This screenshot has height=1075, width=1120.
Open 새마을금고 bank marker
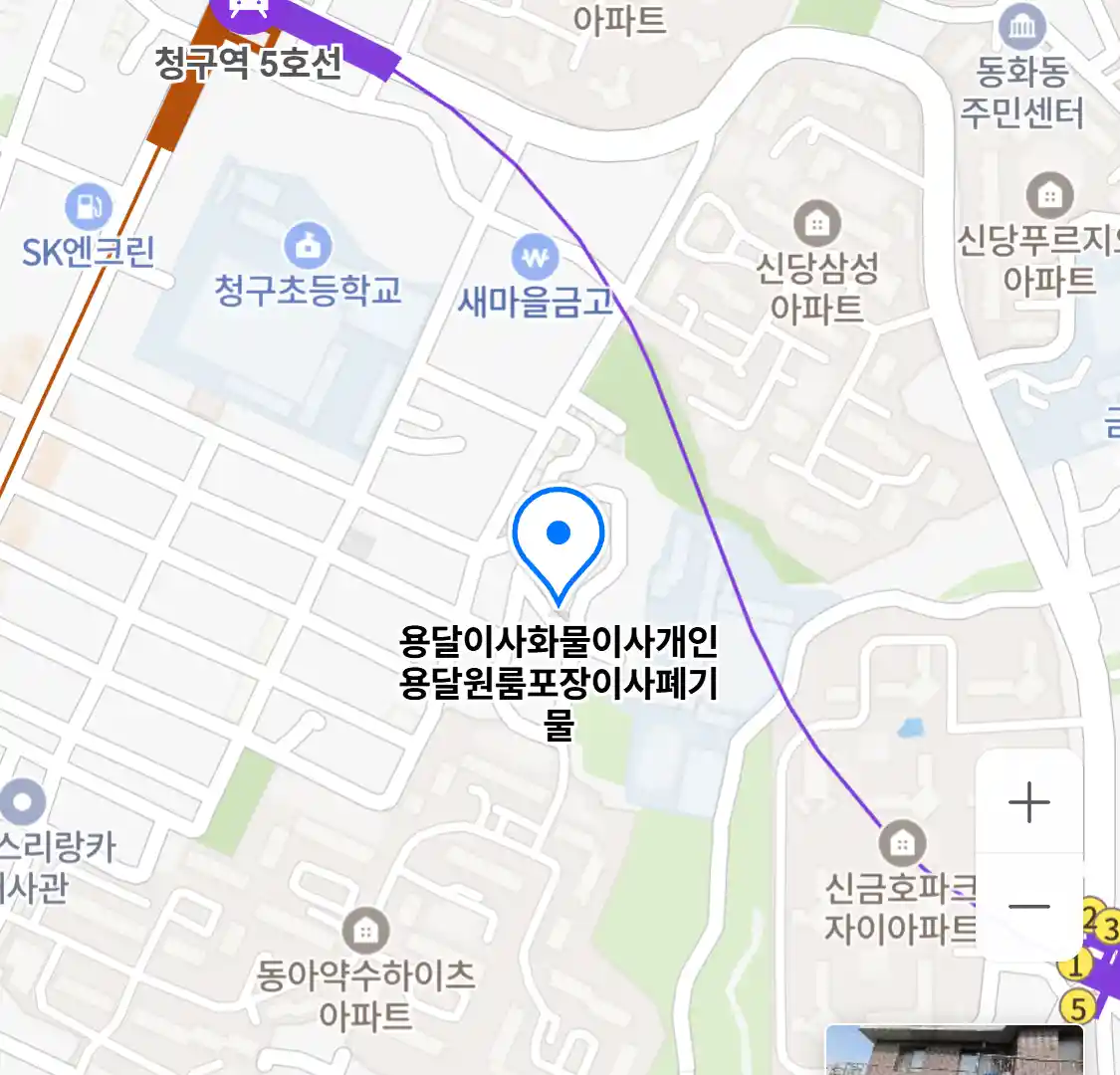click(x=536, y=259)
